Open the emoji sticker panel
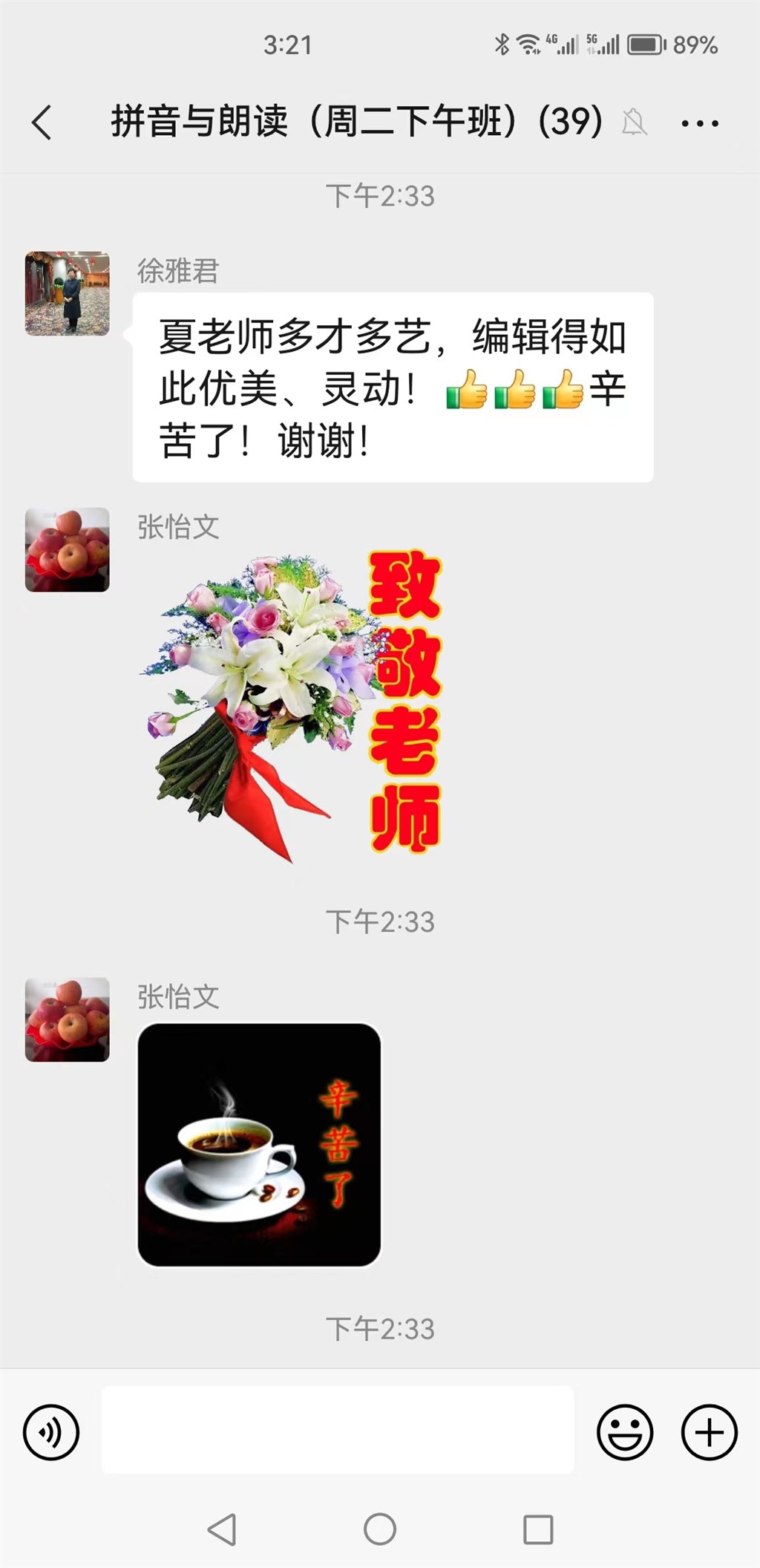 click(x=625, y=1431)
